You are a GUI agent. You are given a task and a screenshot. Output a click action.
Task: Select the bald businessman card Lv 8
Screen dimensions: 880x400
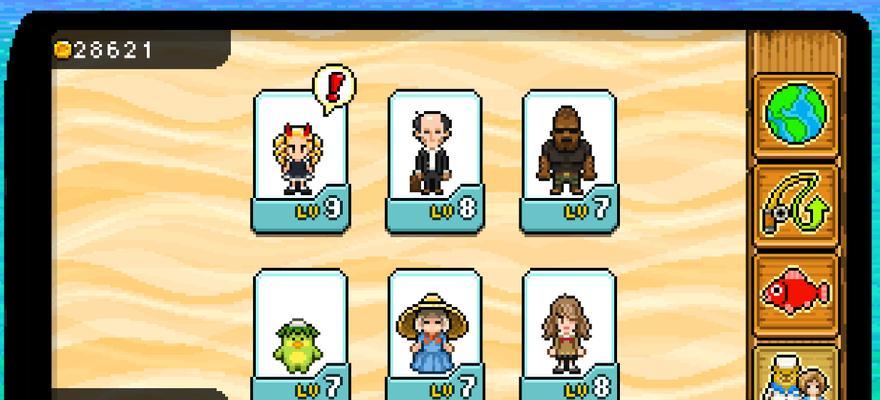click(434, 160)
